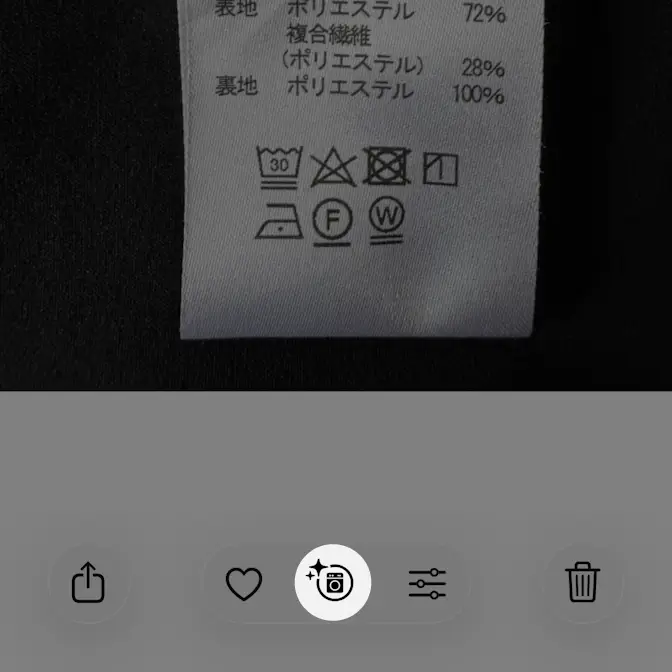Favorite the photo with the heart
This screenshot has width=672, height=672.
click(x=243, y=583)
